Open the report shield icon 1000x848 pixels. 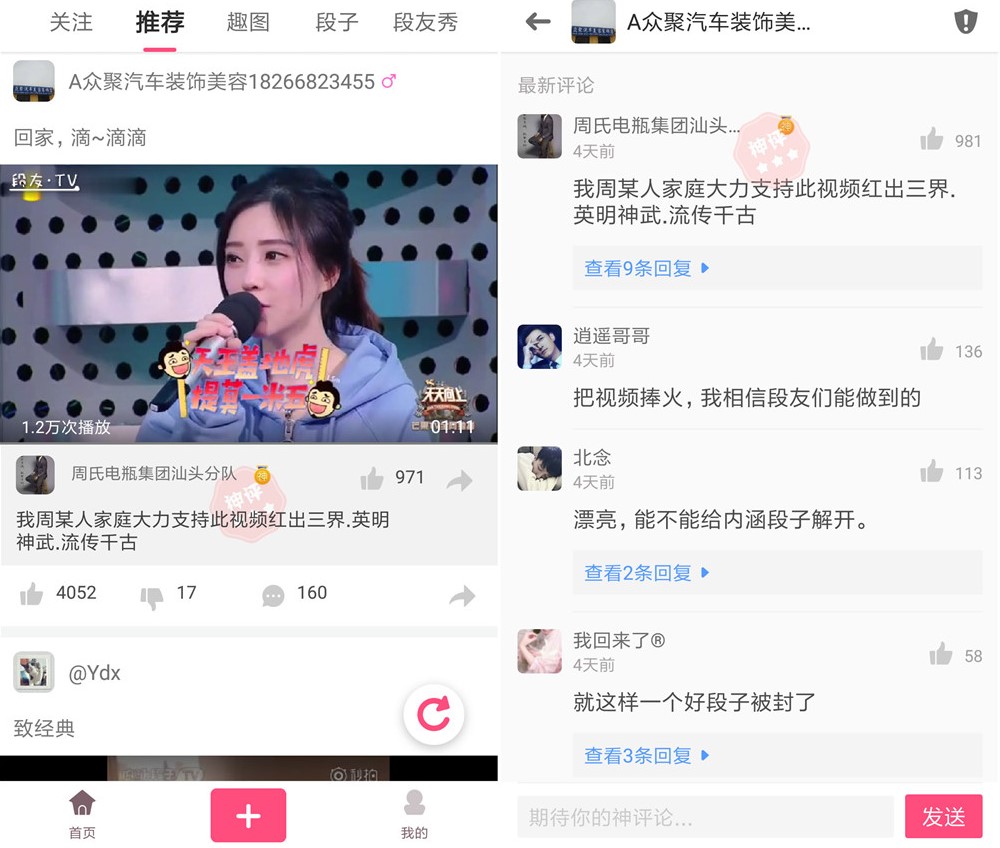click(x=965, y=22)
